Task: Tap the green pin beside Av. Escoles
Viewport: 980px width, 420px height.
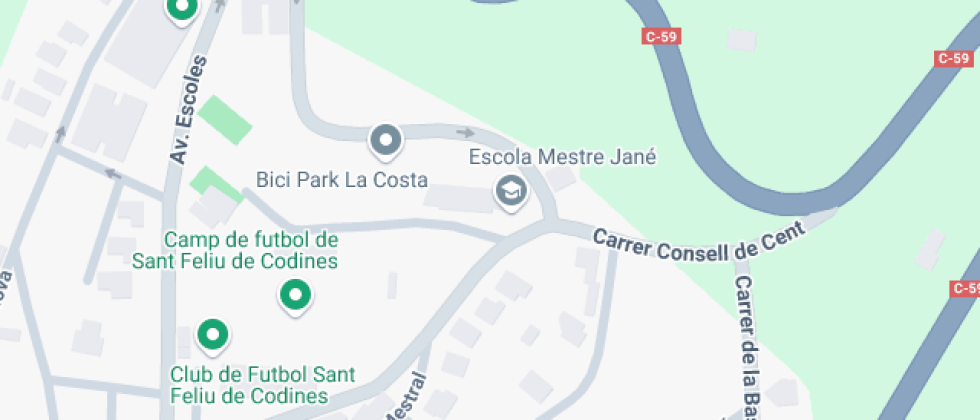Action: 182,11
